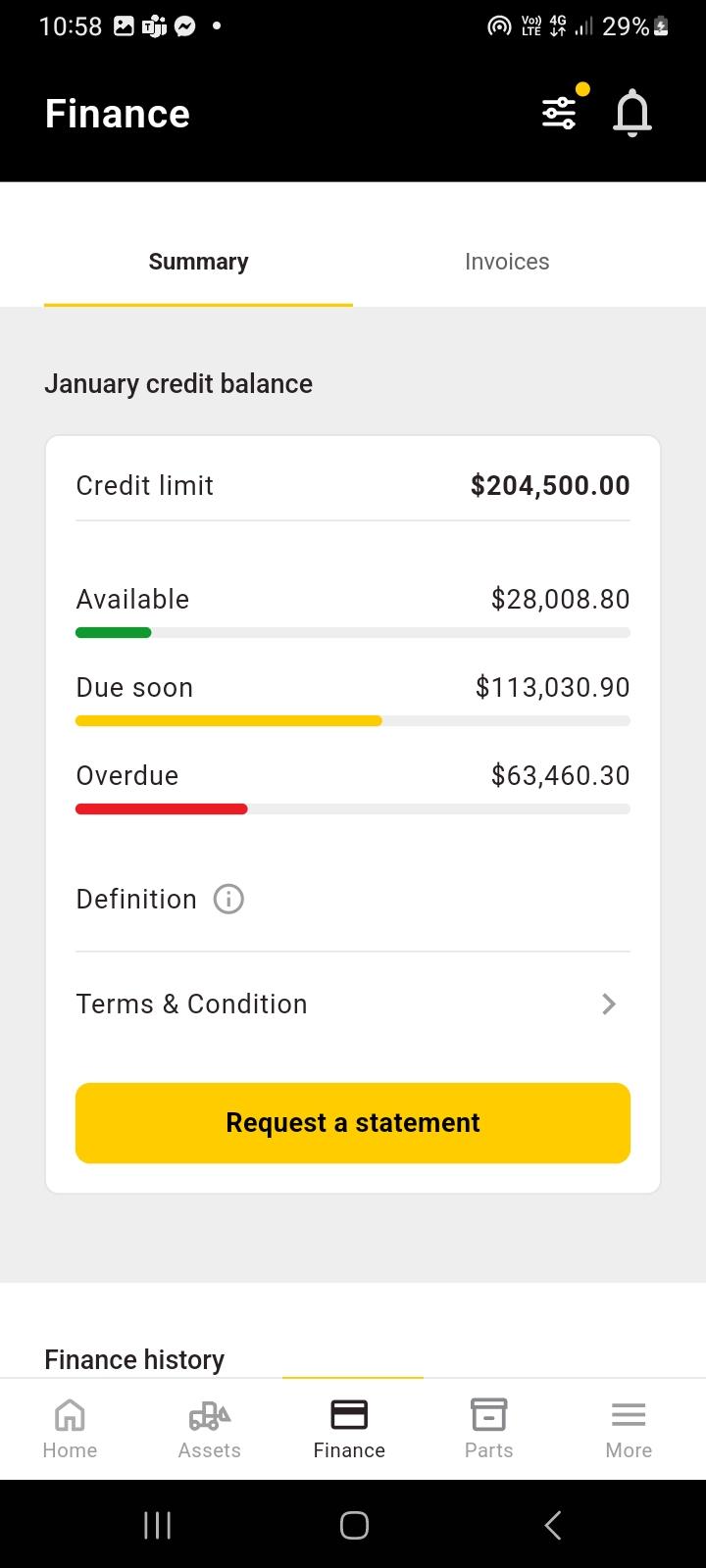Tap the Android back arrow
706x1568 pixels.
(551, 1525)
